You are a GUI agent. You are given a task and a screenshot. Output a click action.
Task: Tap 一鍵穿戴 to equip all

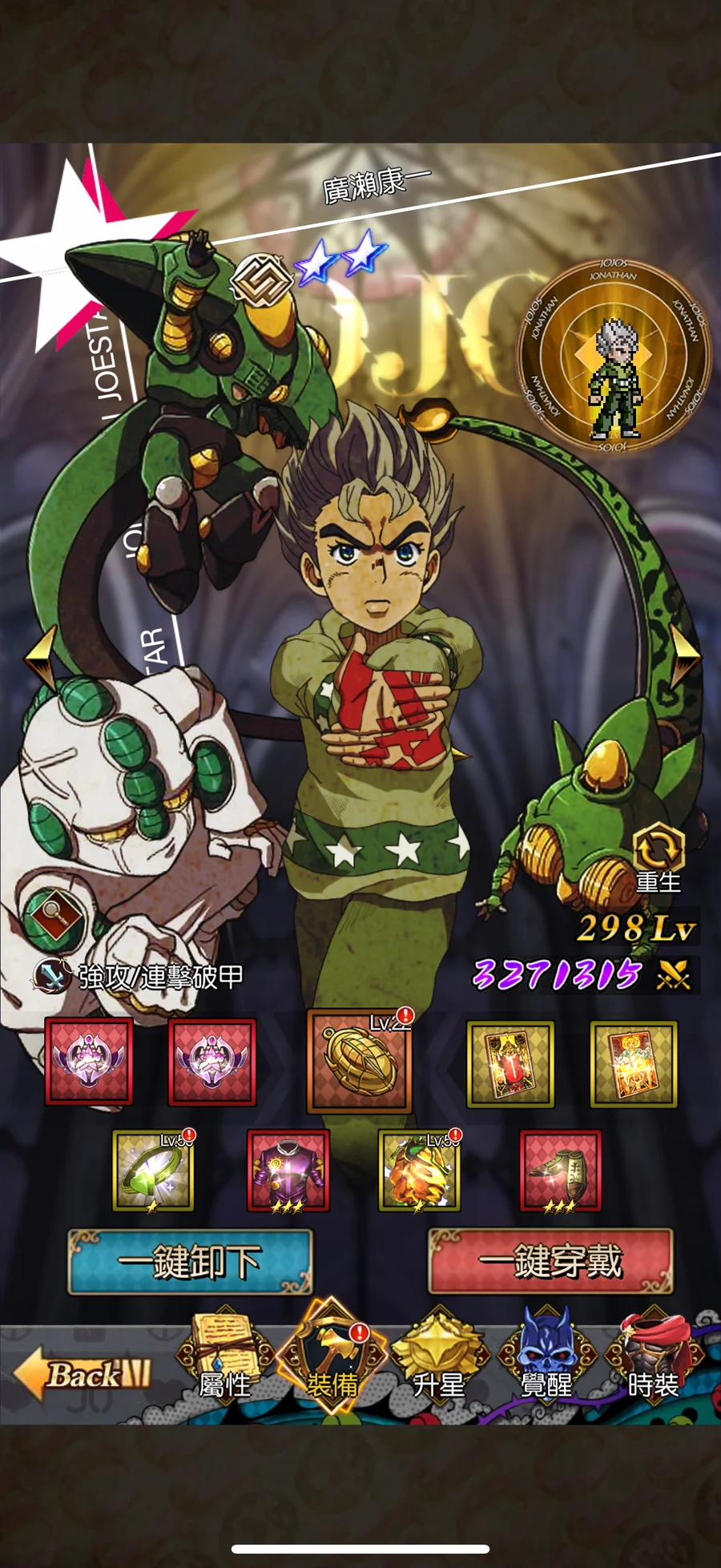coord(550,1263)
